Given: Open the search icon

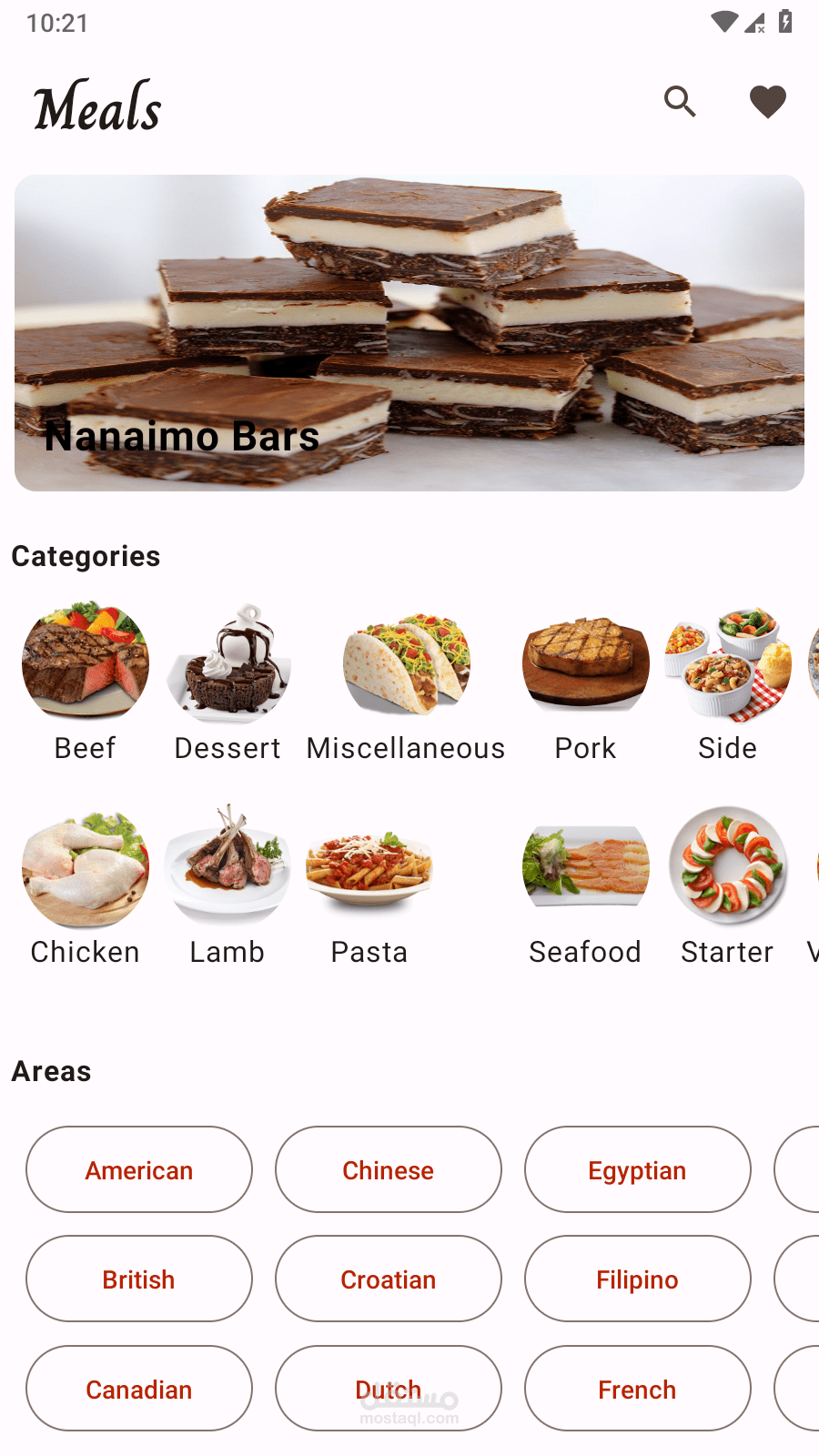Looking at the screenshot, I should click(680, 102).
